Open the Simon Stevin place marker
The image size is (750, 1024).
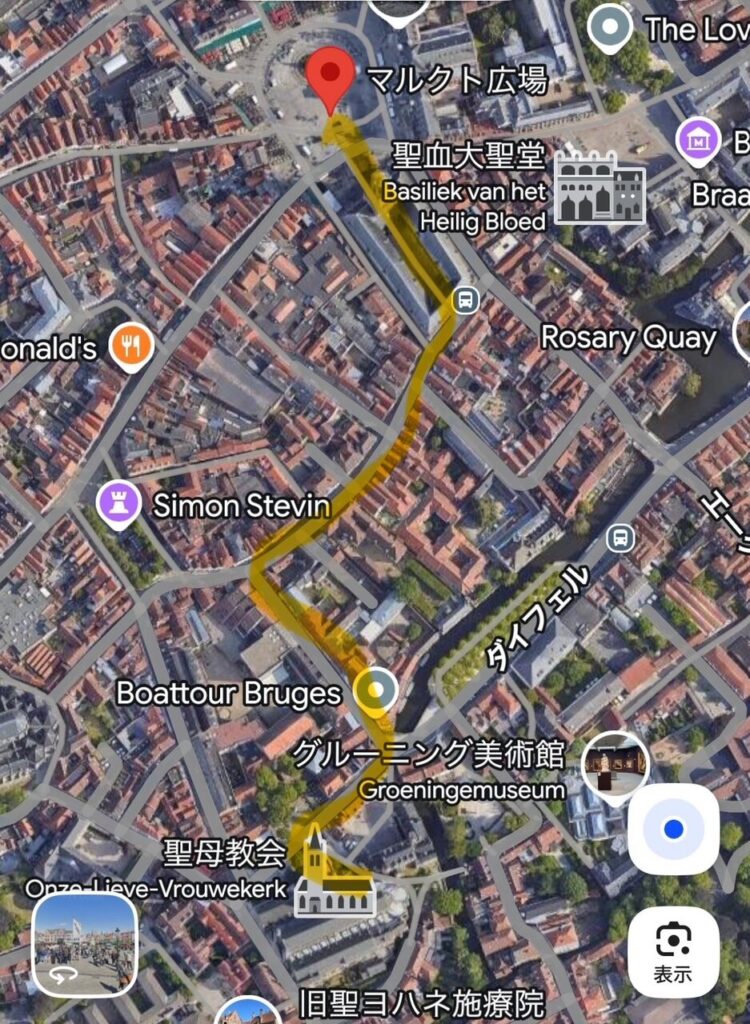pyautogui.click(x=118, y=504)
